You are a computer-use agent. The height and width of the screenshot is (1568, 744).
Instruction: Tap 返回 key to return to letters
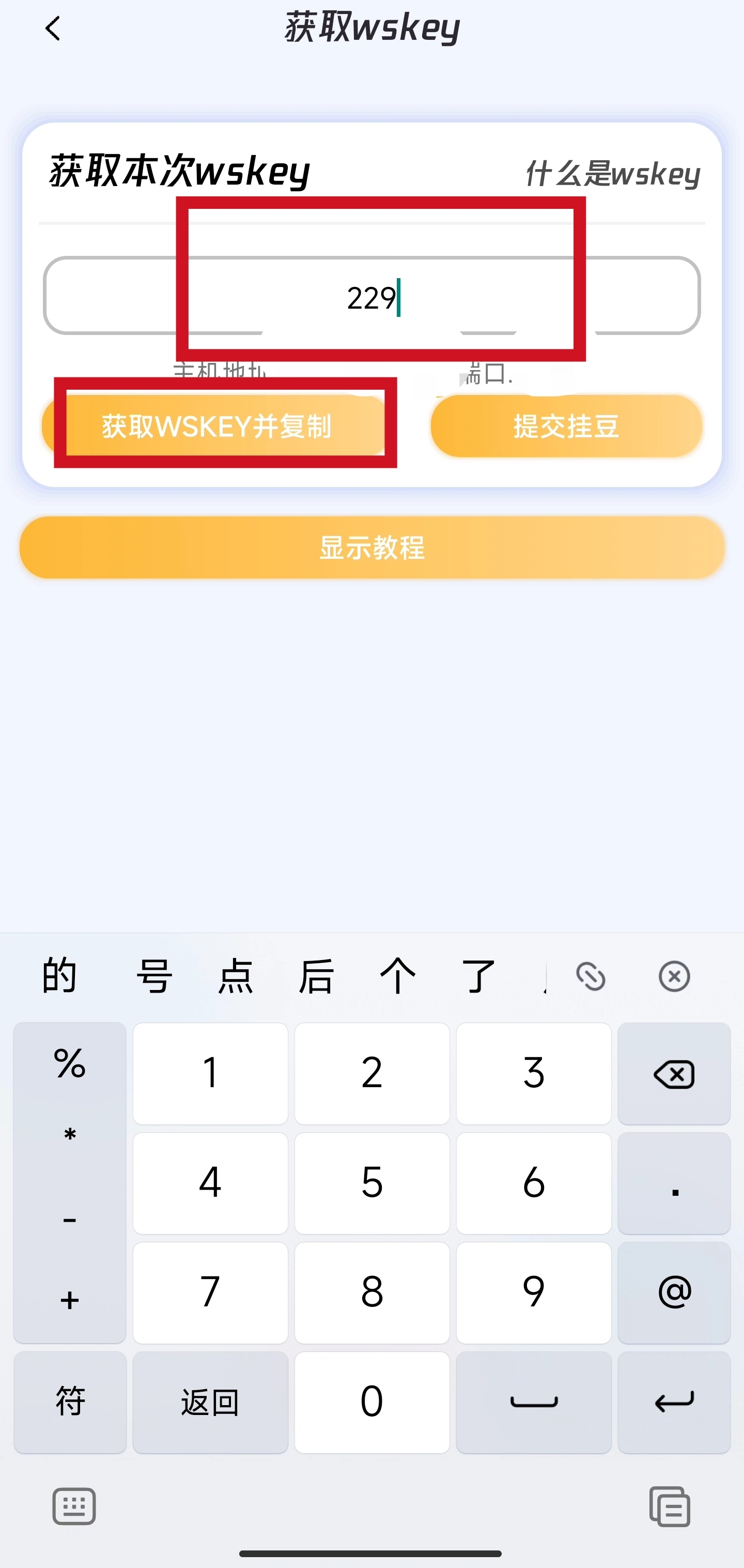point(210,1402)
